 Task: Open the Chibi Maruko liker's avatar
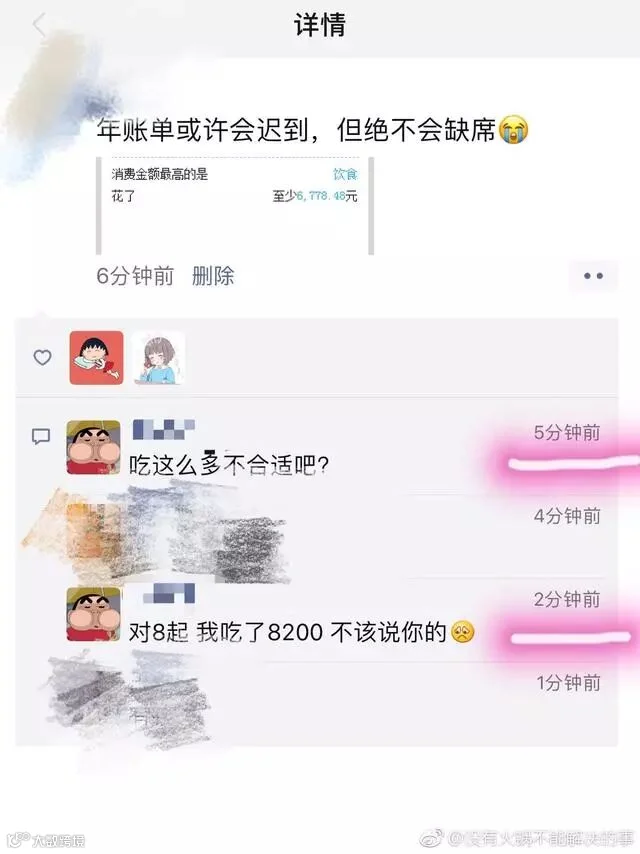click(96, 358)
